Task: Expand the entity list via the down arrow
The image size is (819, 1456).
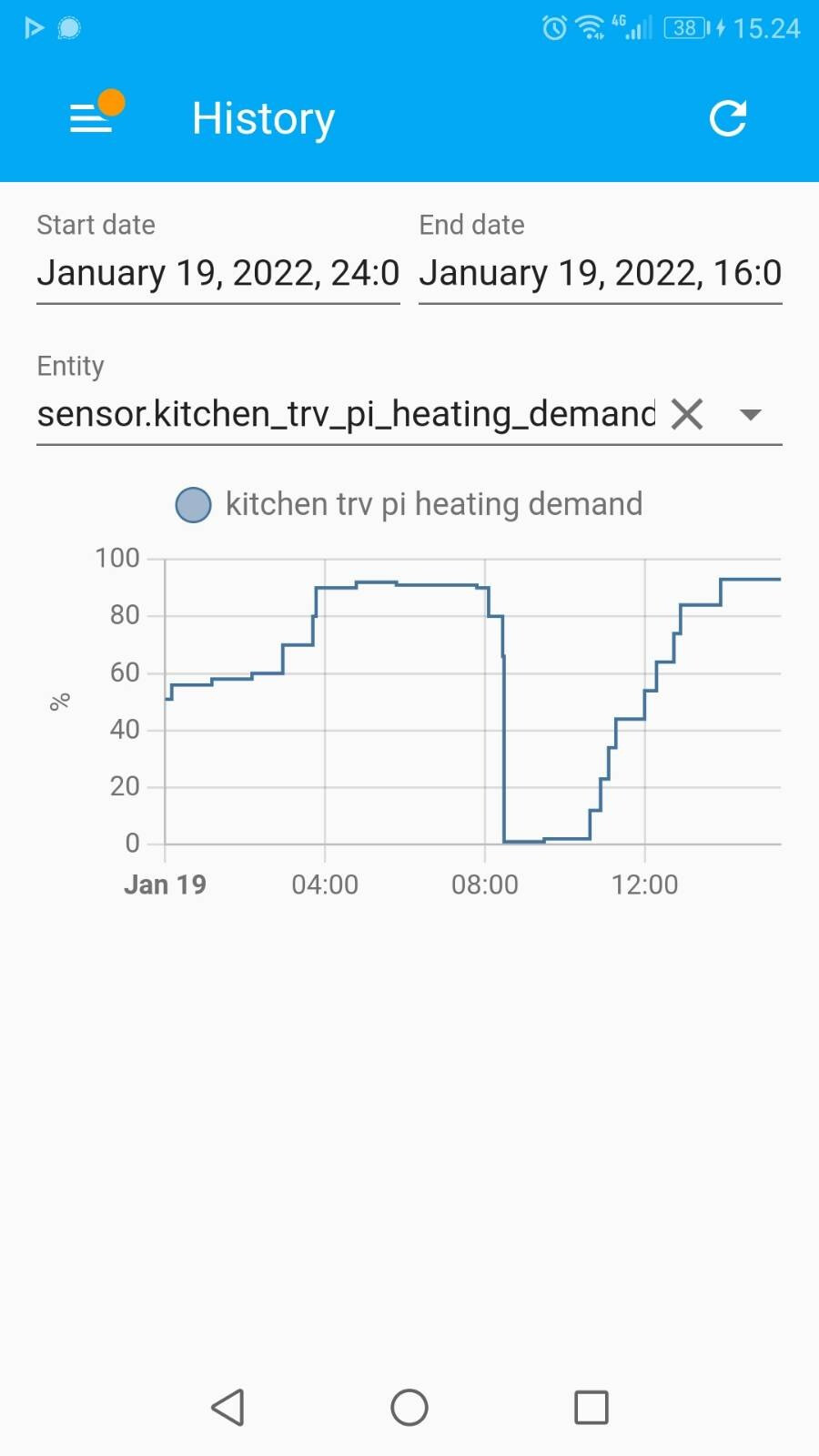Action: 752,414
